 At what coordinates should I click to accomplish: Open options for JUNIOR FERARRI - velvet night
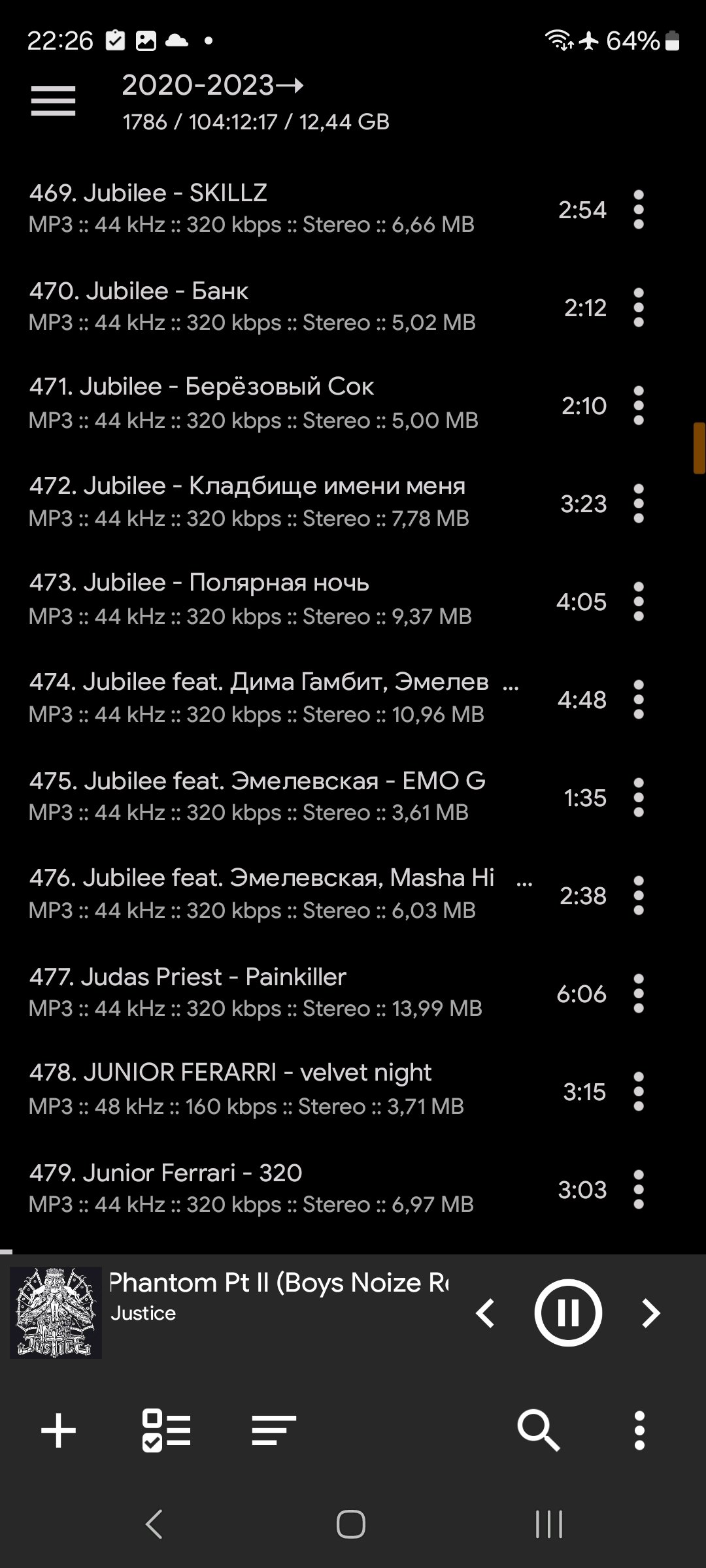(639, 1091)
